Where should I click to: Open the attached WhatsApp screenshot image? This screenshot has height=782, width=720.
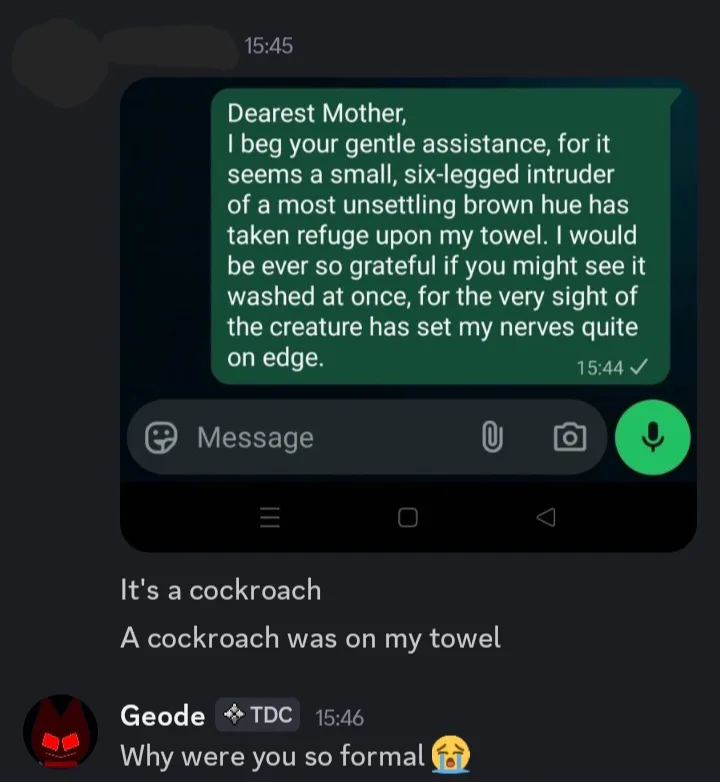coord(408,315)
